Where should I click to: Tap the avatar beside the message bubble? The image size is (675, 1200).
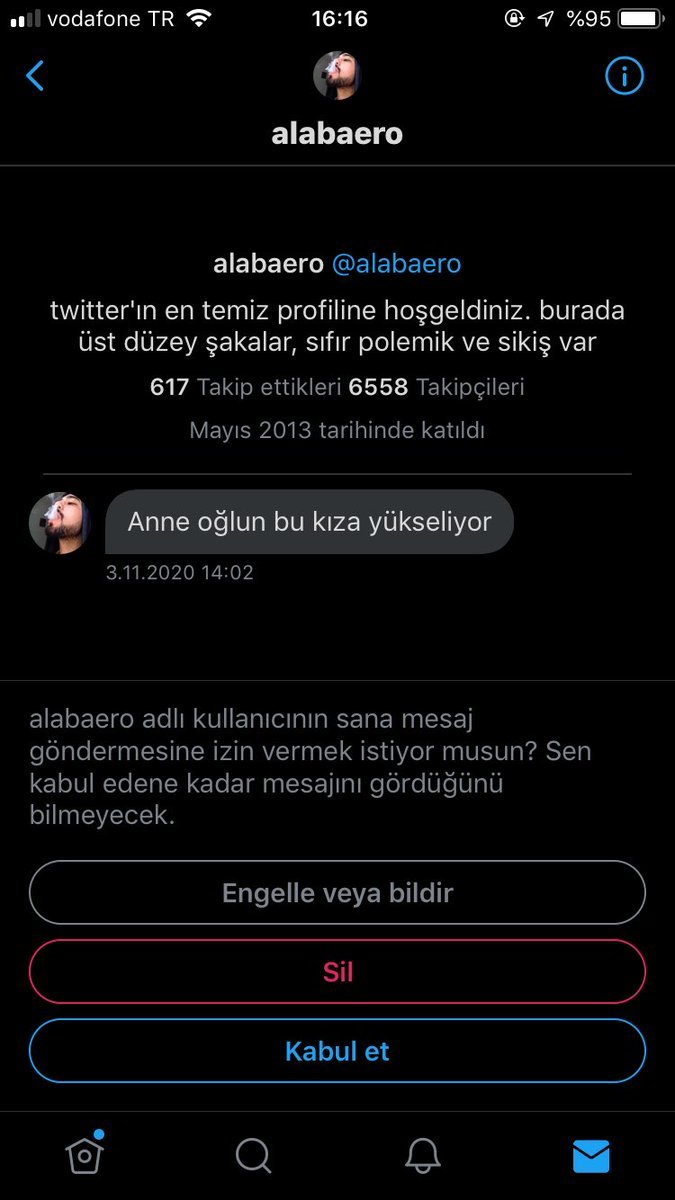coord(60,522)
